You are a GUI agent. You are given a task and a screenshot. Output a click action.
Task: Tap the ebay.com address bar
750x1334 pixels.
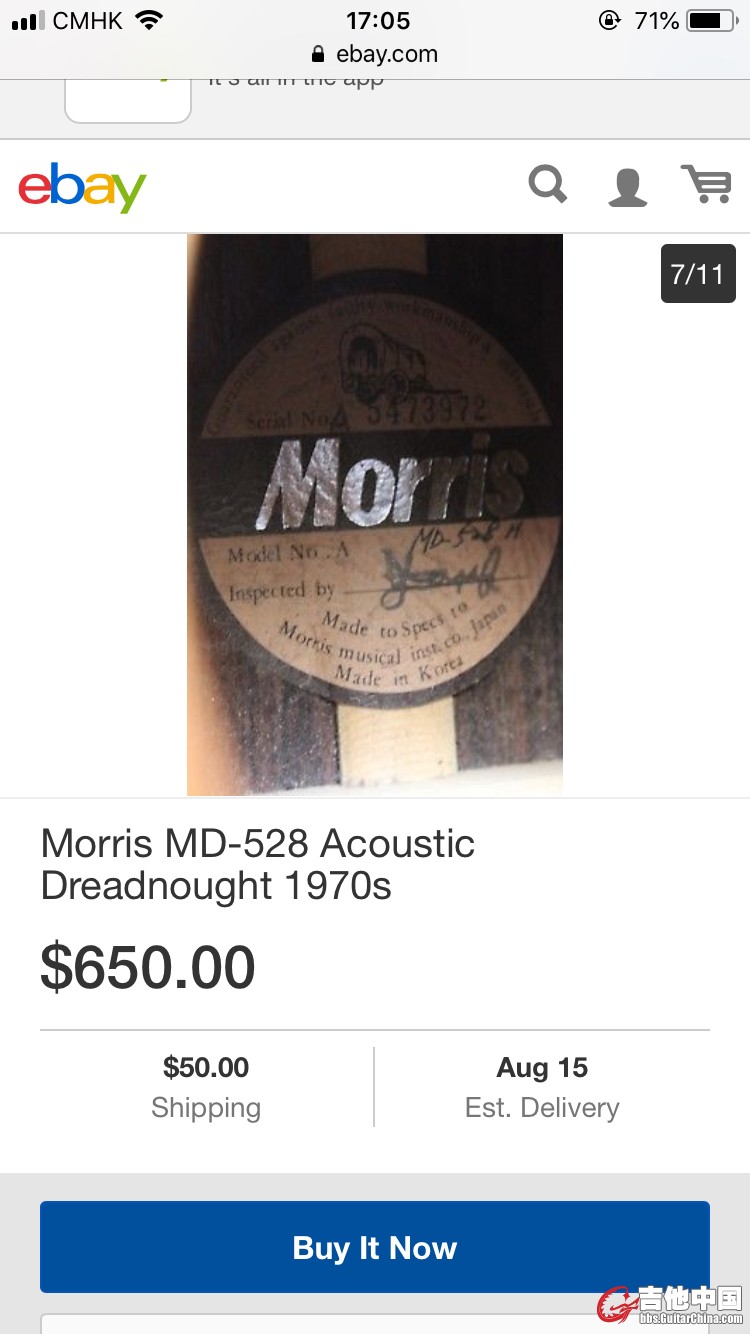pyautogui.click(x=375, y=54)
